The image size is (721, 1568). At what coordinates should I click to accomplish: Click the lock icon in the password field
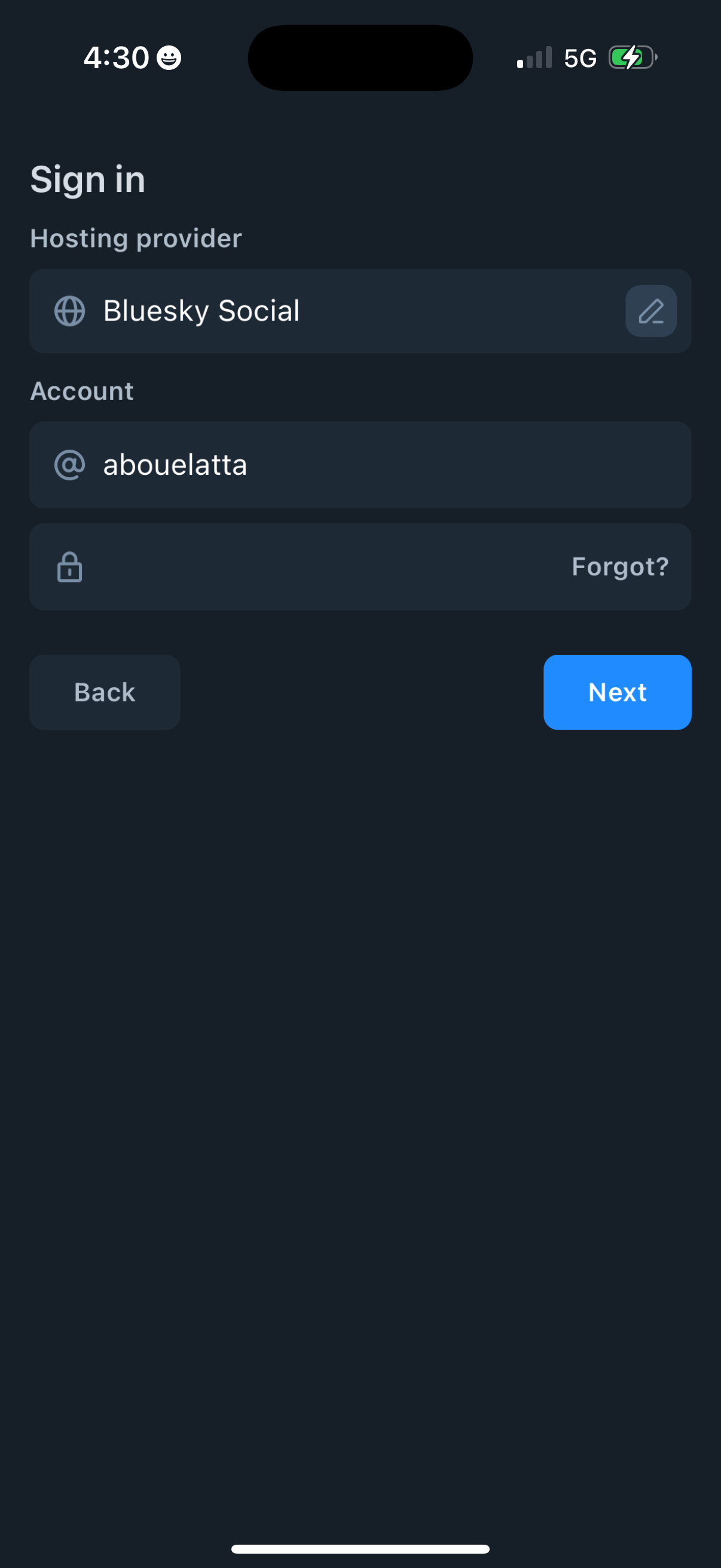(x=69, y=566)
